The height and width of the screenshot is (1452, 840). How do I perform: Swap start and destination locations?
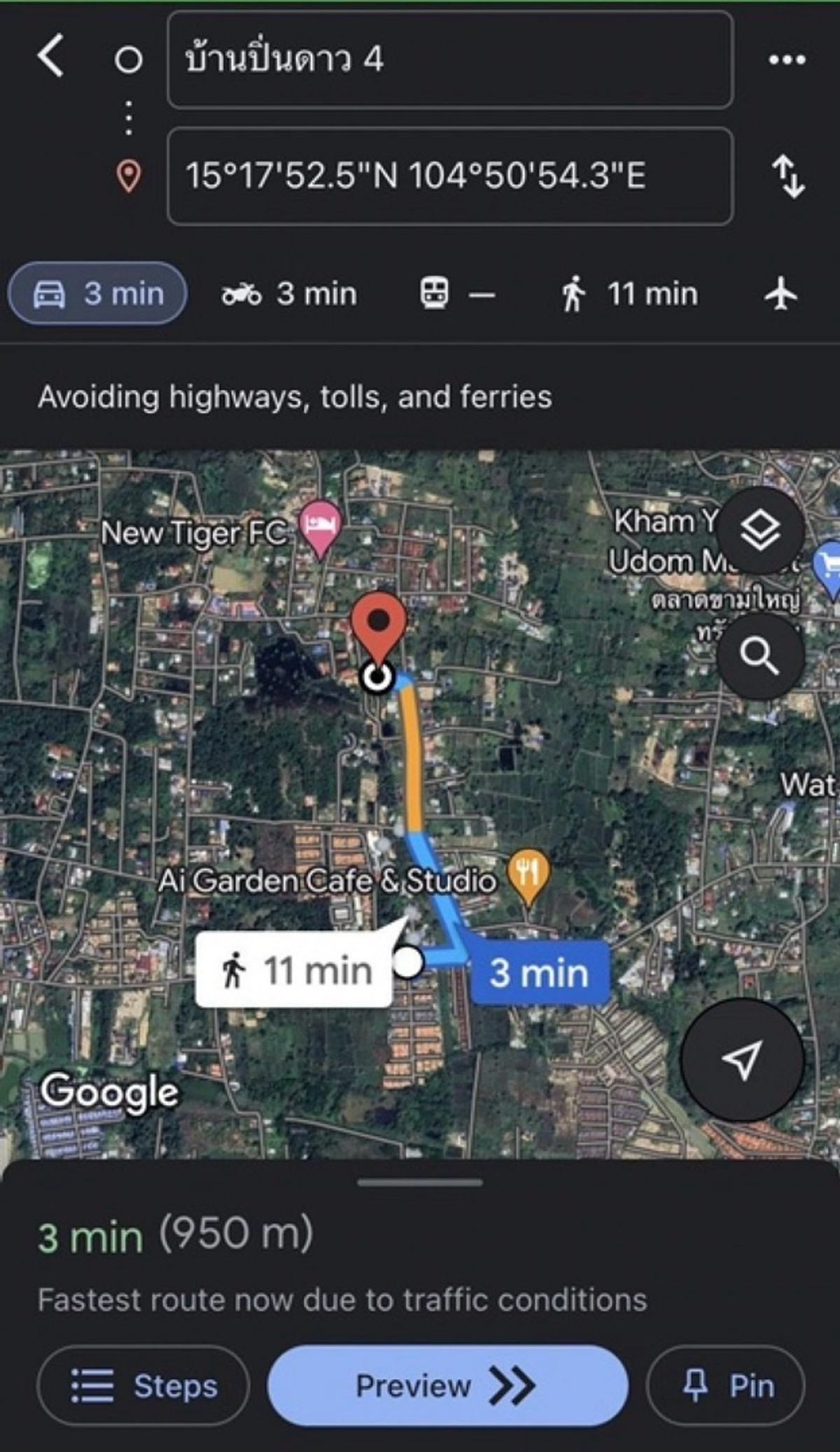(x=788, y=176)
